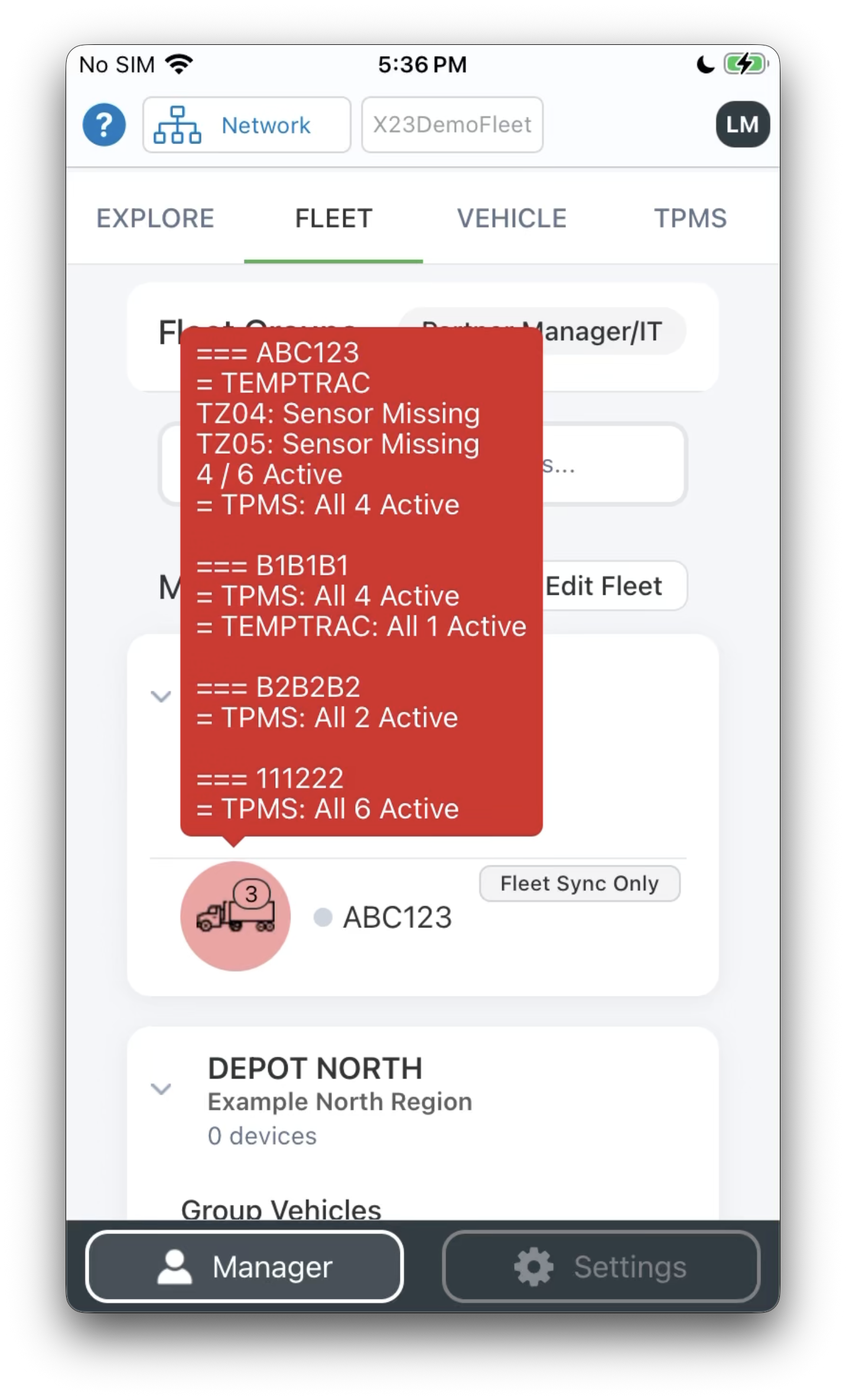Tap the Edit Fleet button

614,586
